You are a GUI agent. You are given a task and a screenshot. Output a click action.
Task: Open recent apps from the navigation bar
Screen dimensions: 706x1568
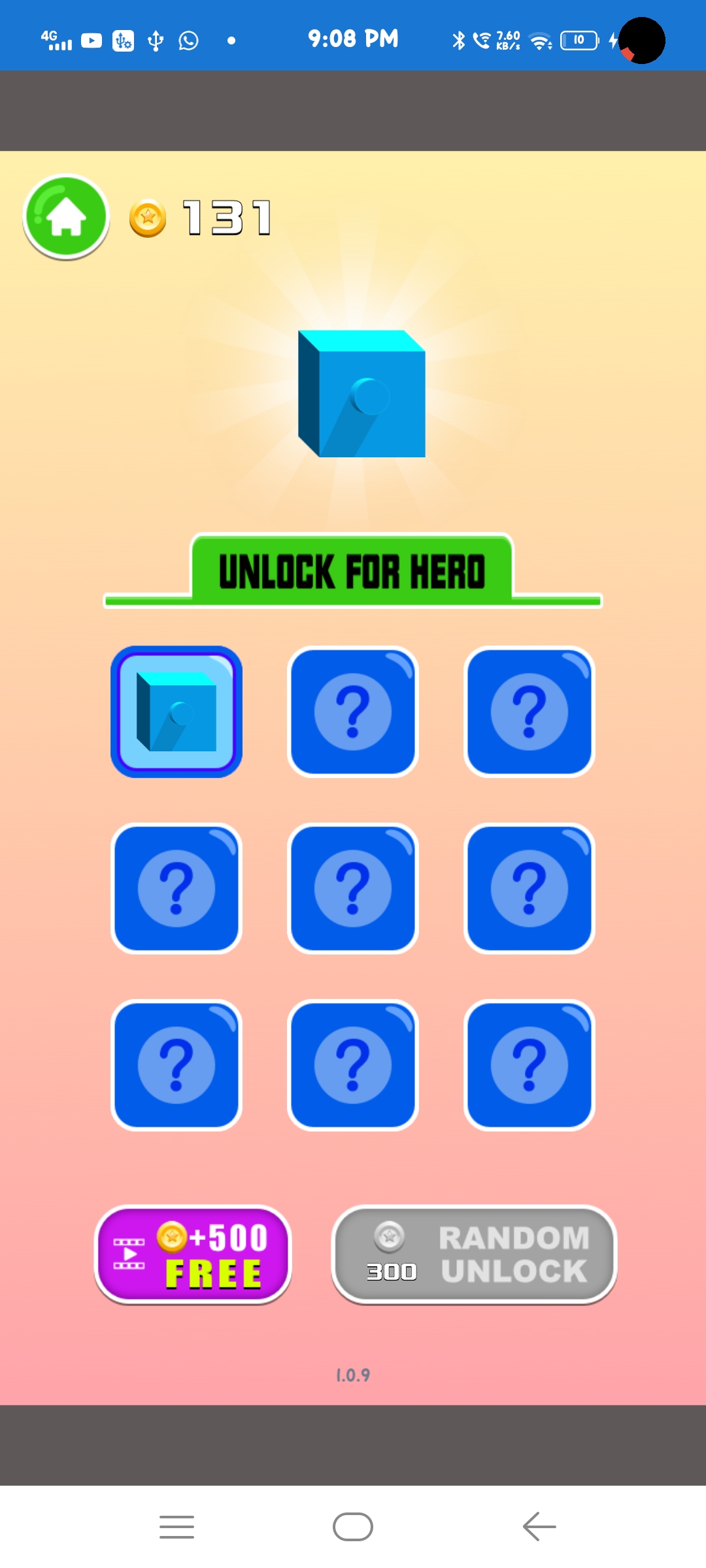[x=176, y=1527]
